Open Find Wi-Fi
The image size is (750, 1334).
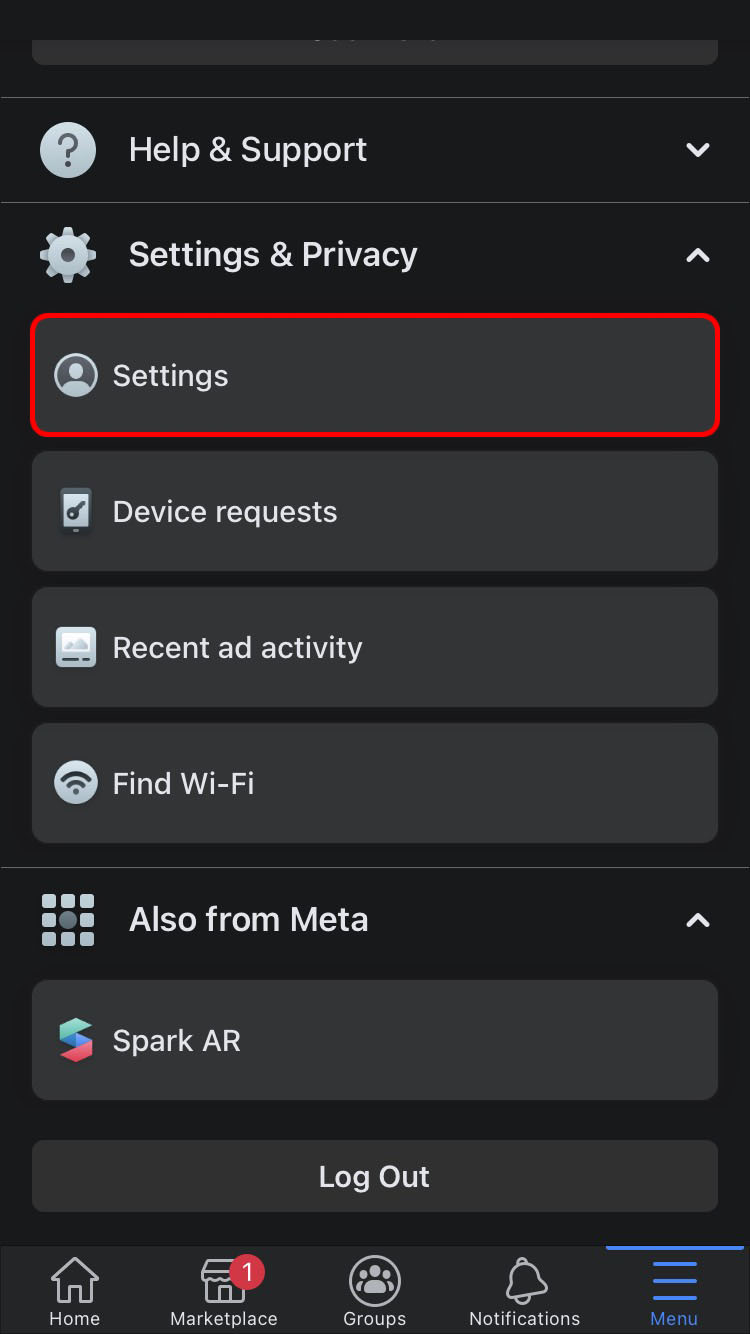[x=374, y=784]
